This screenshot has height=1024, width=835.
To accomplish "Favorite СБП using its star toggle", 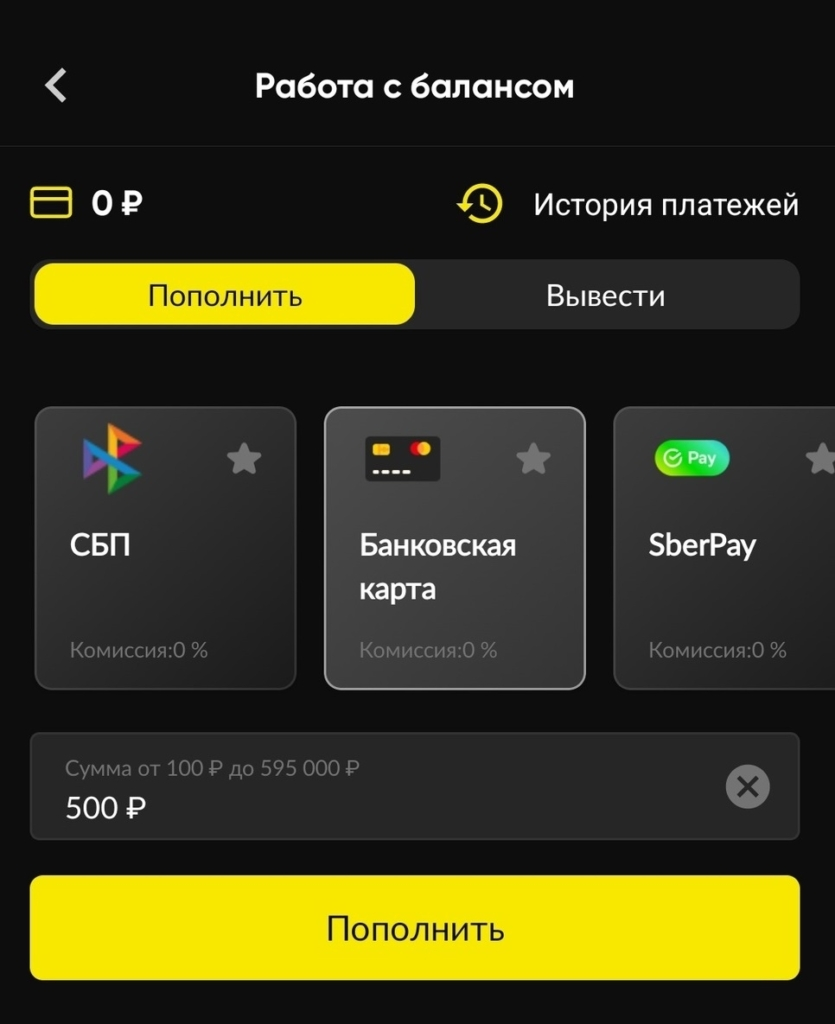I will [243, 458].
